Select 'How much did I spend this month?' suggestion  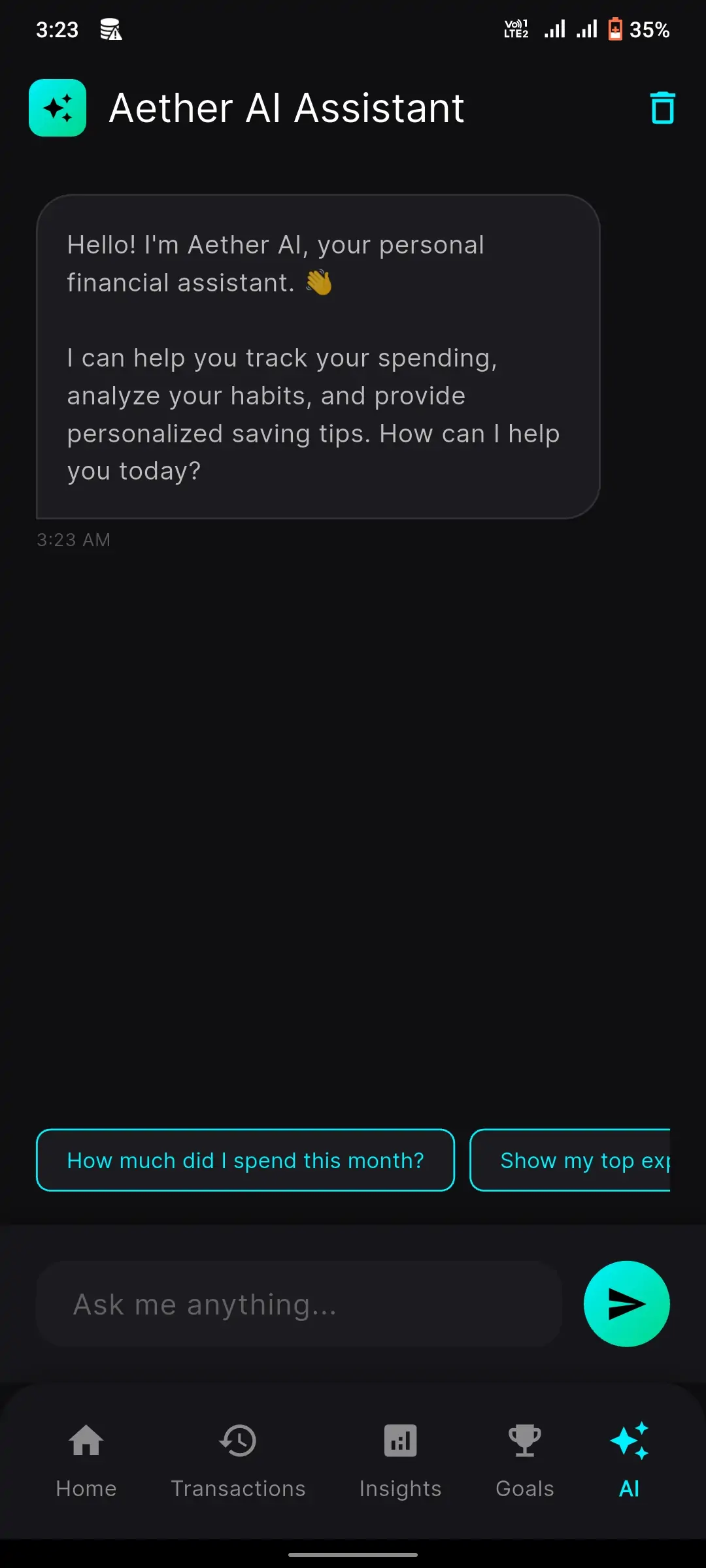[x=245, y=1160]
